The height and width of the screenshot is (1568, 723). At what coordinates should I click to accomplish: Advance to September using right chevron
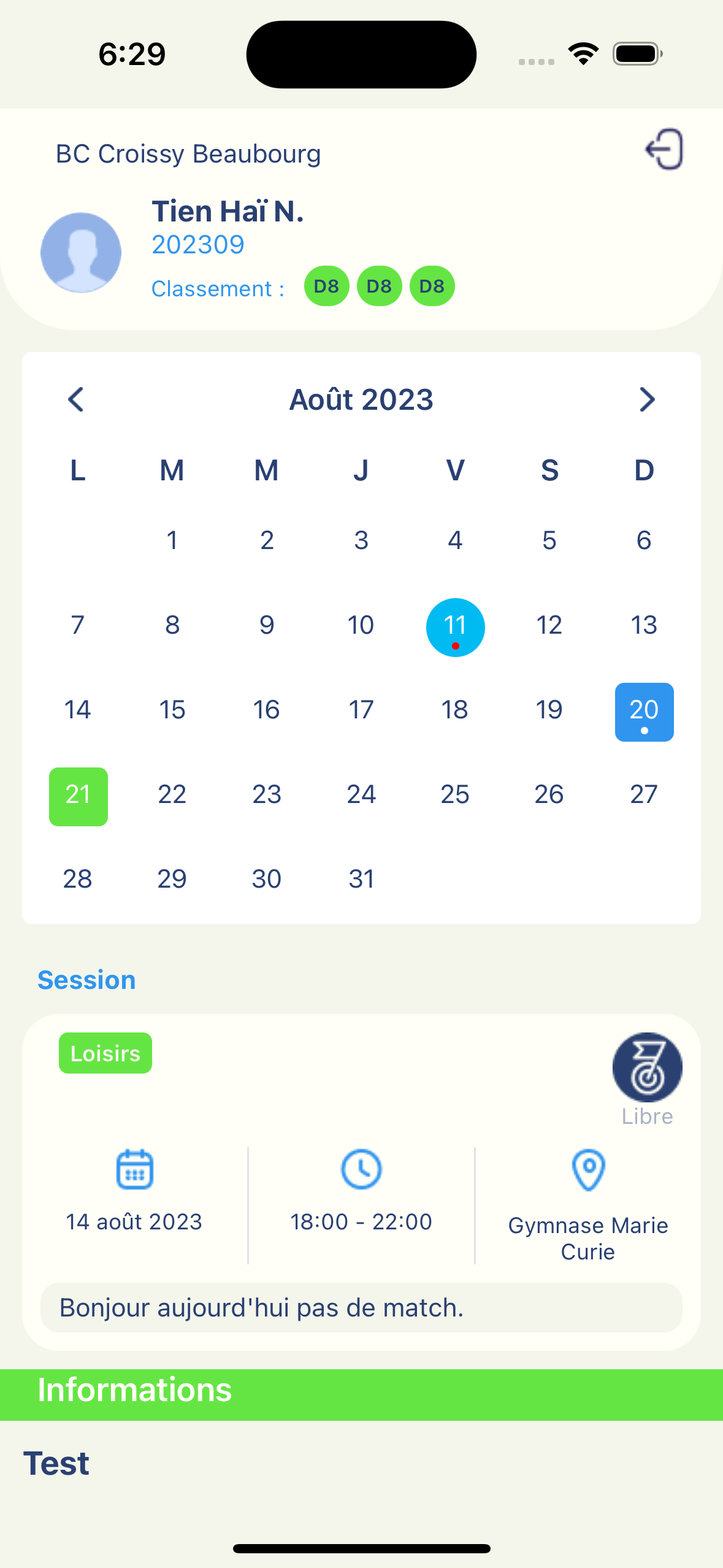(x=647, y=399)
